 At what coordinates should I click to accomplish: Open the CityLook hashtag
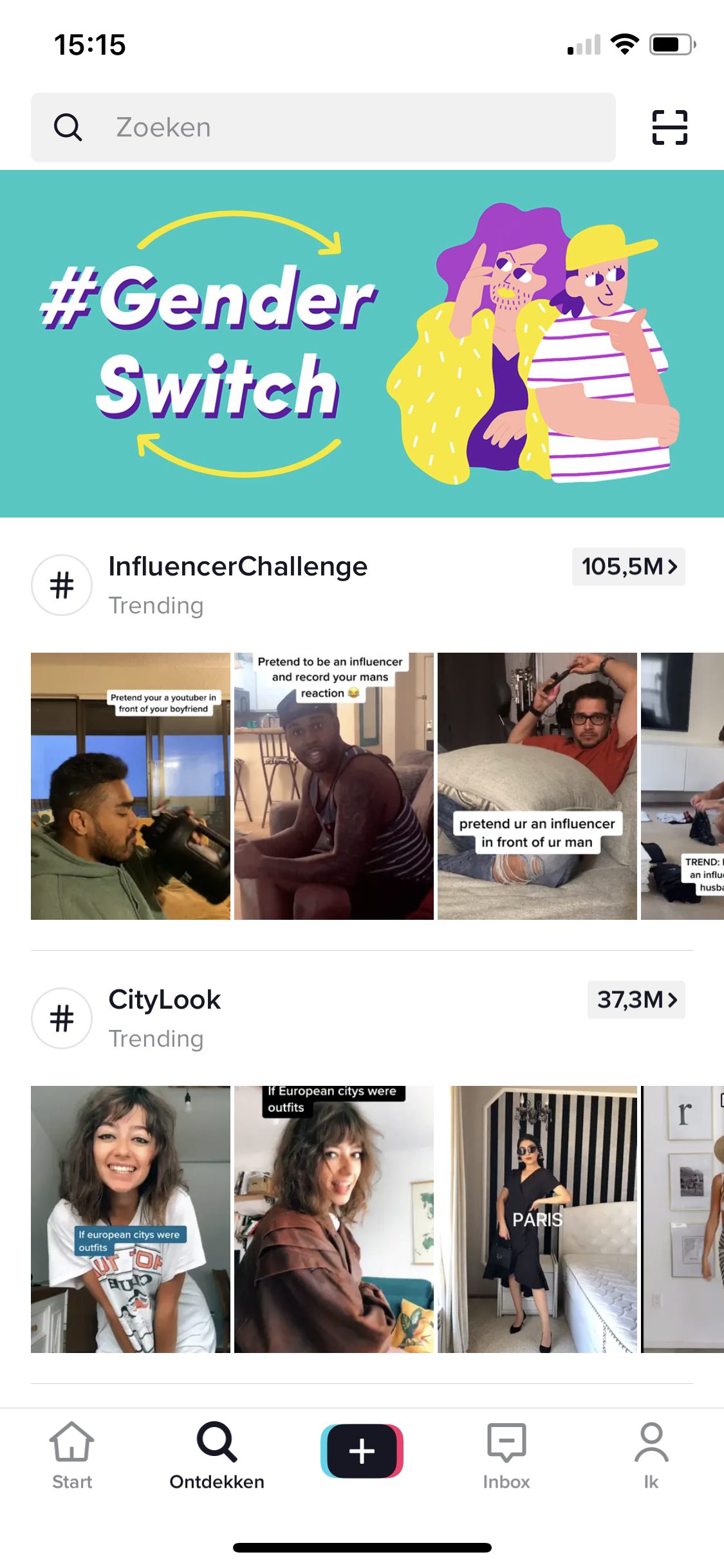[x=164, y=1000]
